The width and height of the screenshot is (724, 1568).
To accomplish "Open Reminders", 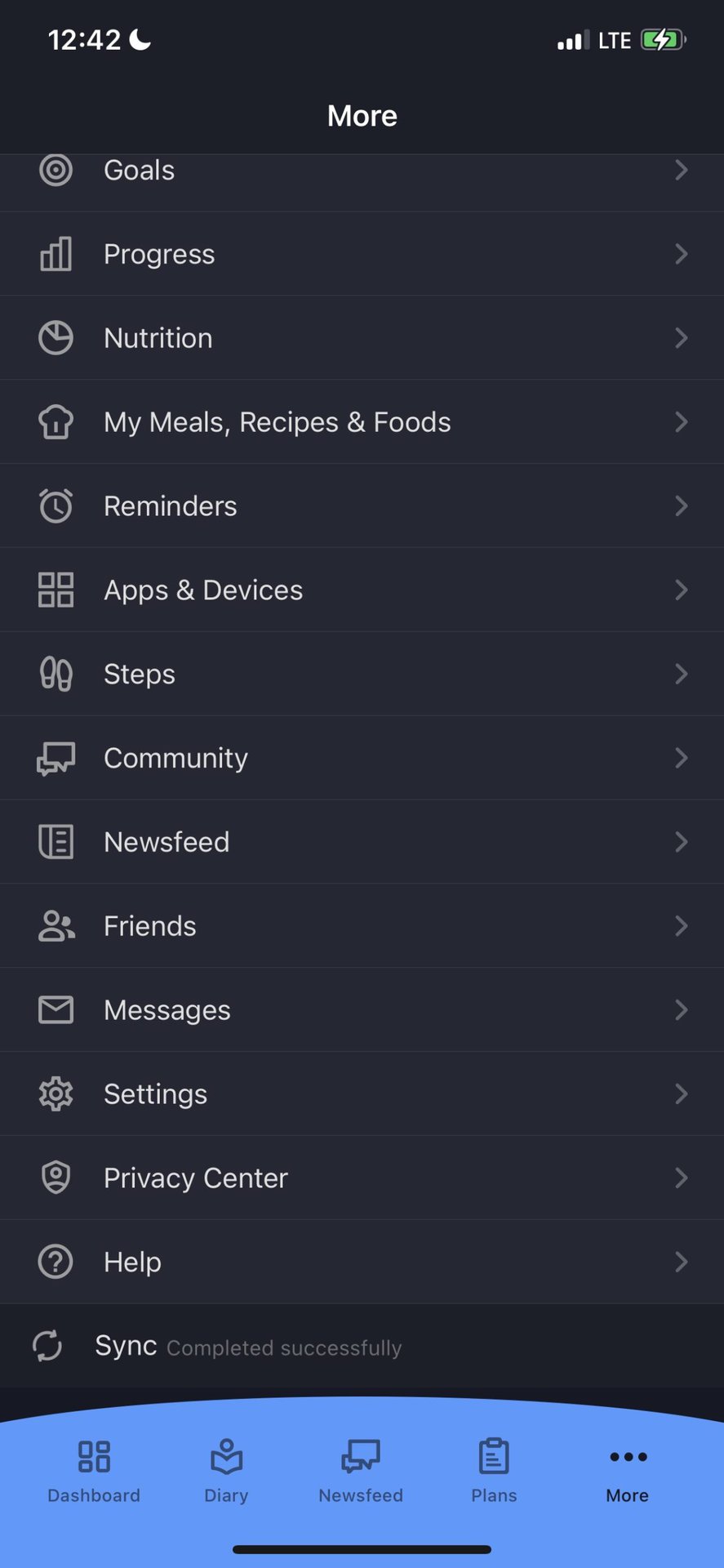I will (x=170, y=507).
